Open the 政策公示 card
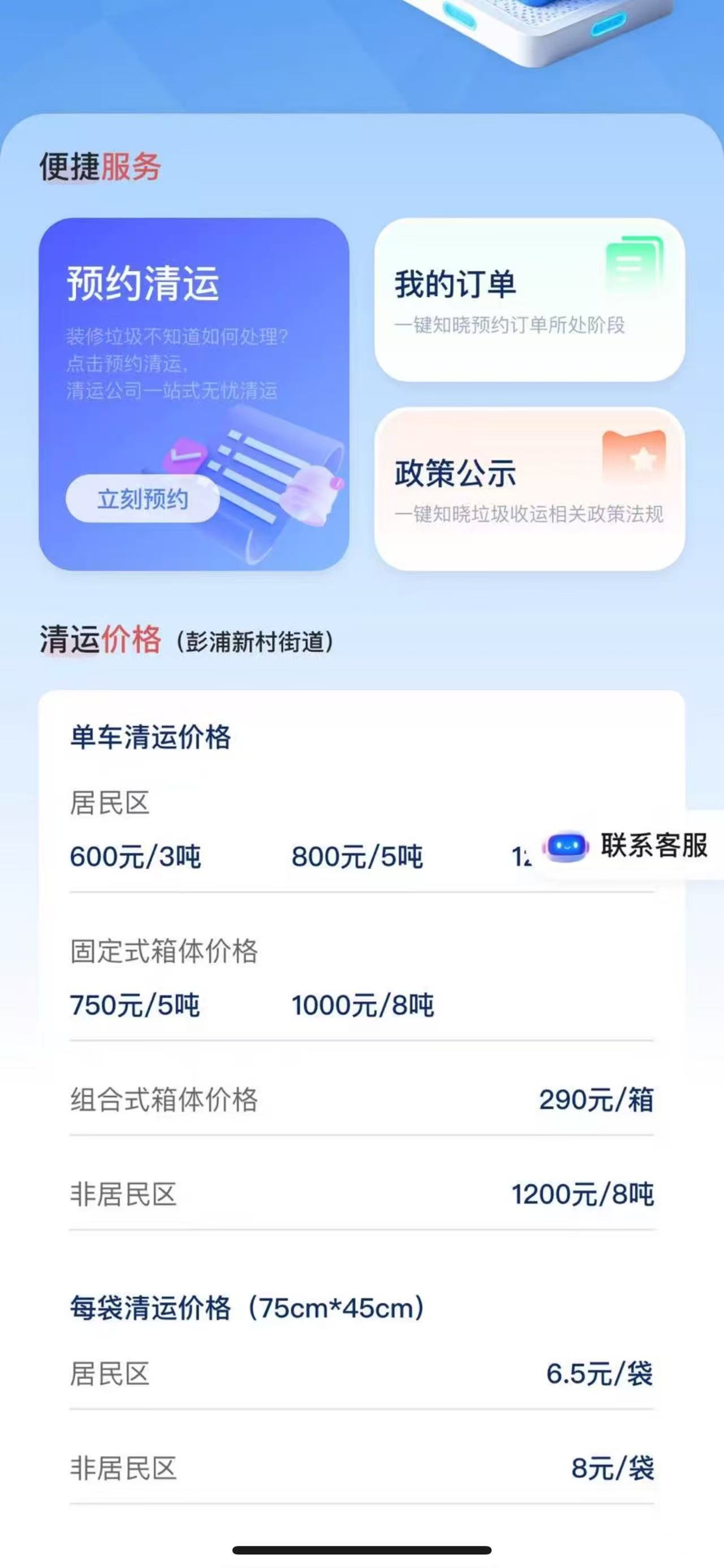 528,489
